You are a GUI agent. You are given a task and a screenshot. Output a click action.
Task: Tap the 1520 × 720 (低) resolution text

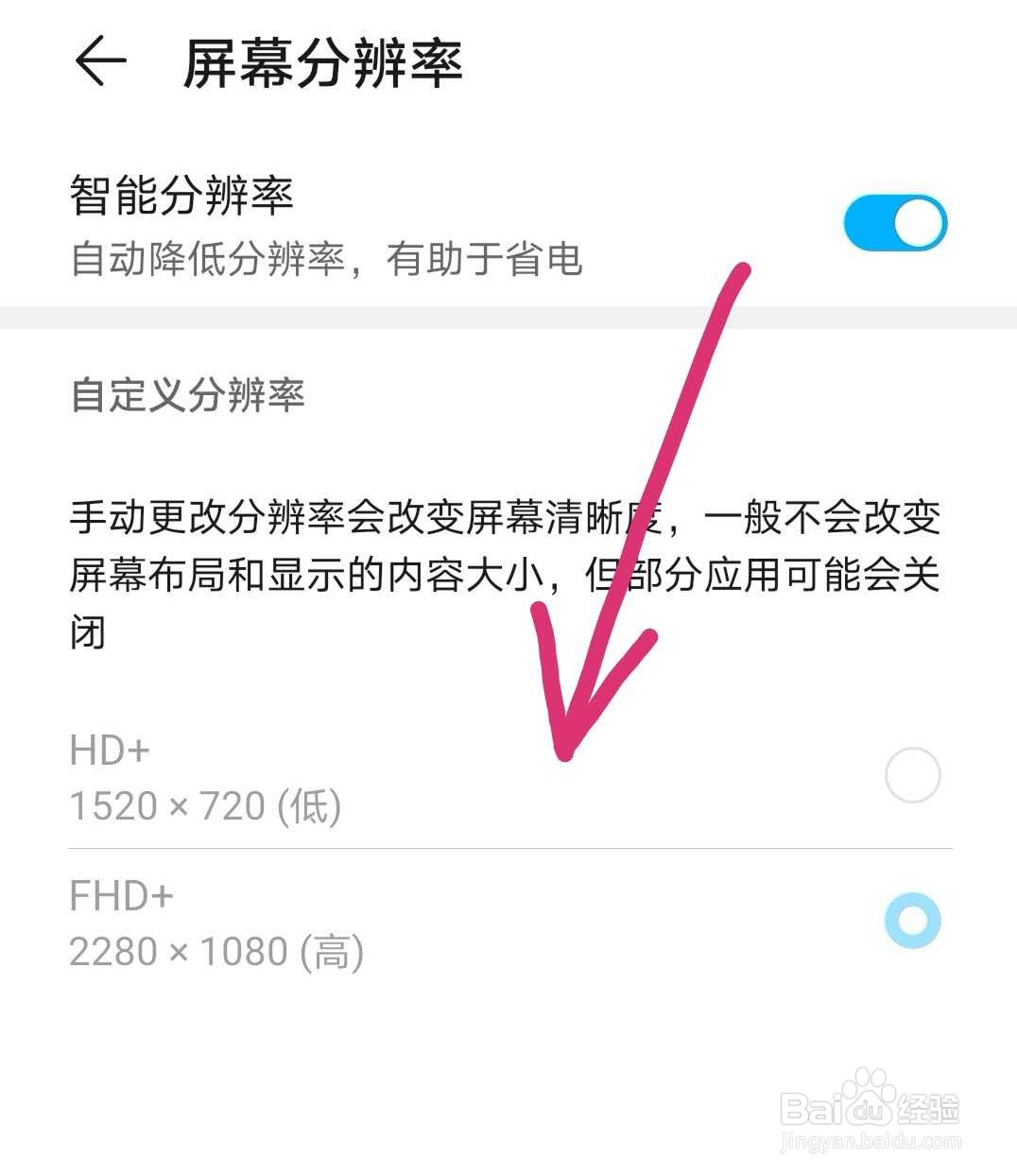tap(204, 805)
